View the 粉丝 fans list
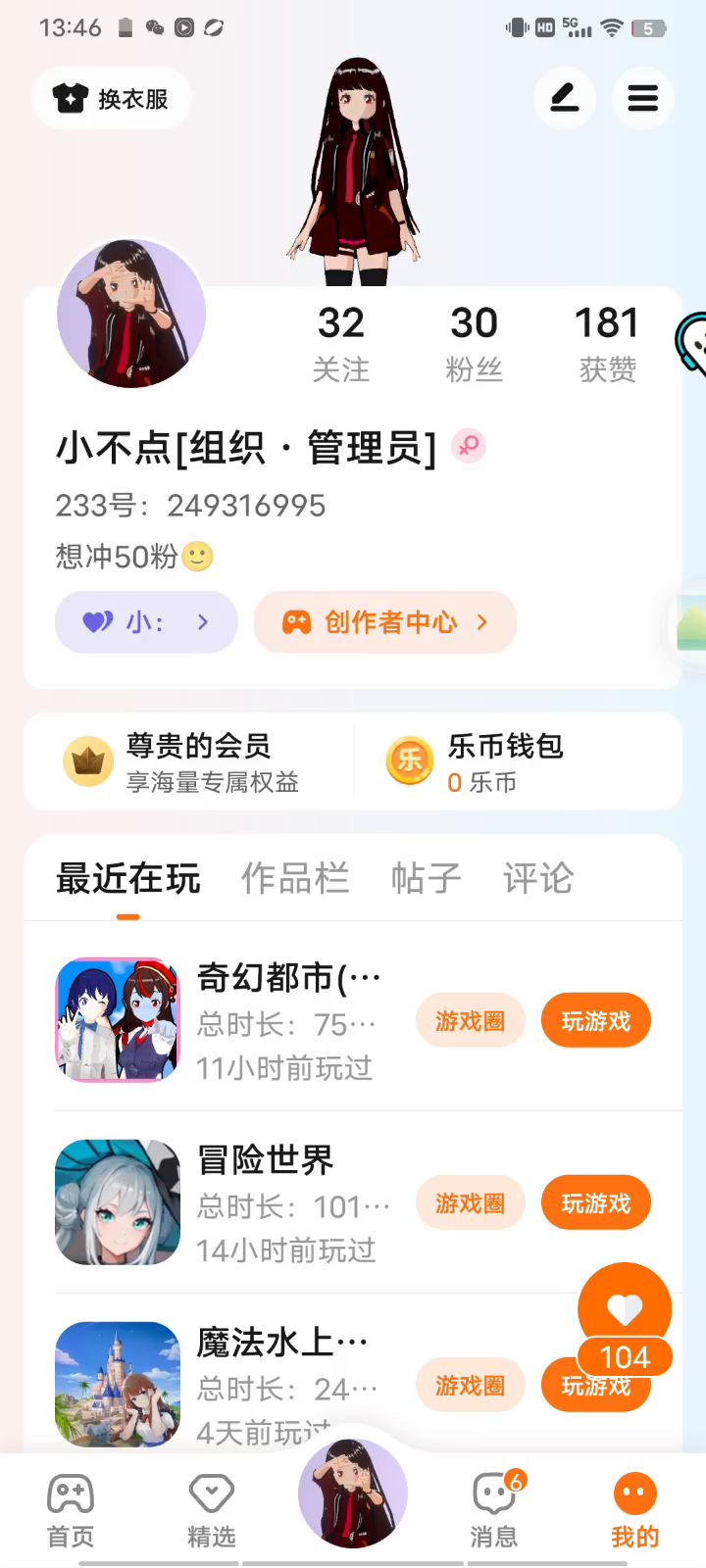The height and width of the screenshot is (1568, 706). coord(475,342)
